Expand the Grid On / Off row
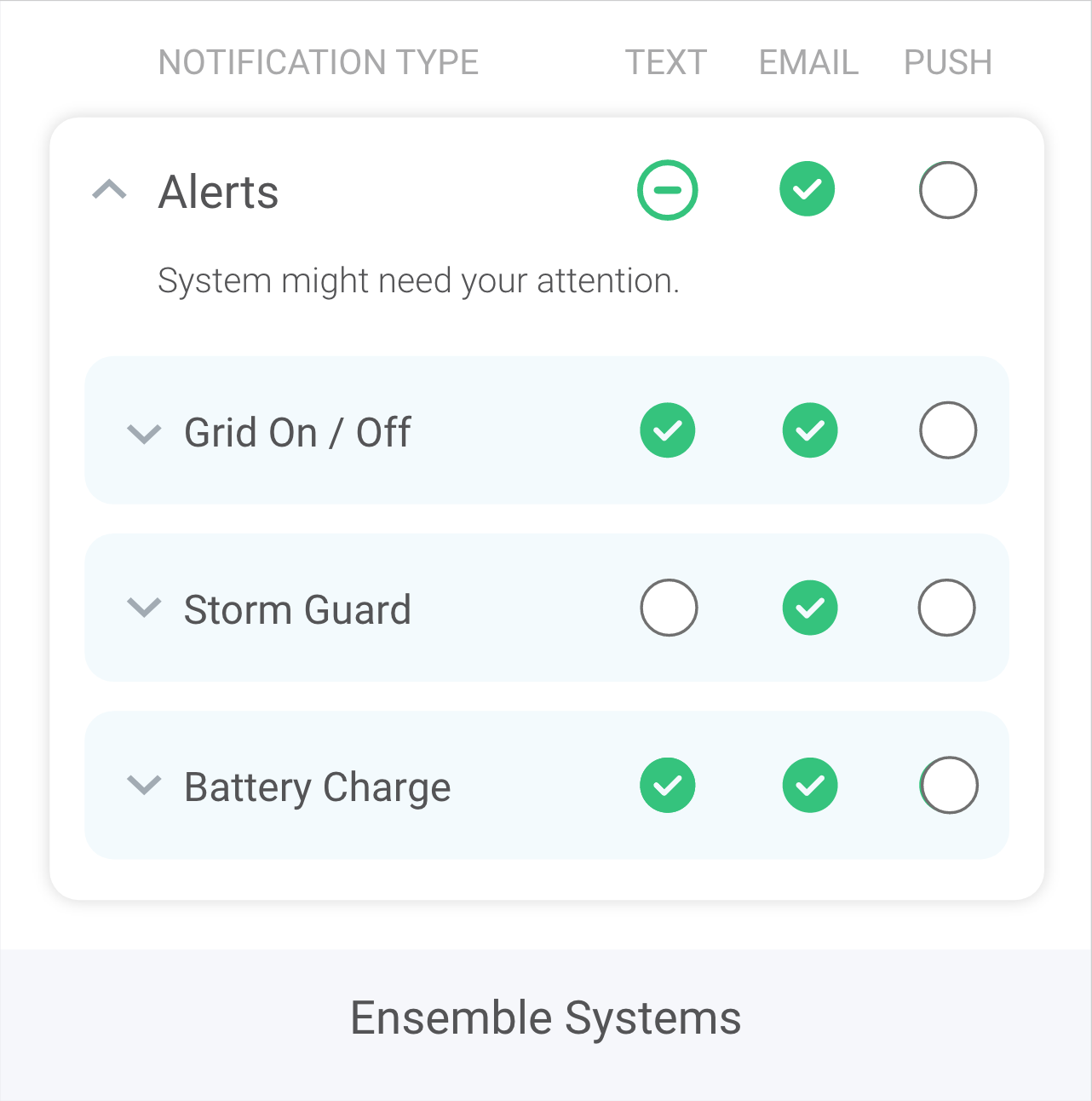This screenshot has height=1101, width=1092. (144, 434)
